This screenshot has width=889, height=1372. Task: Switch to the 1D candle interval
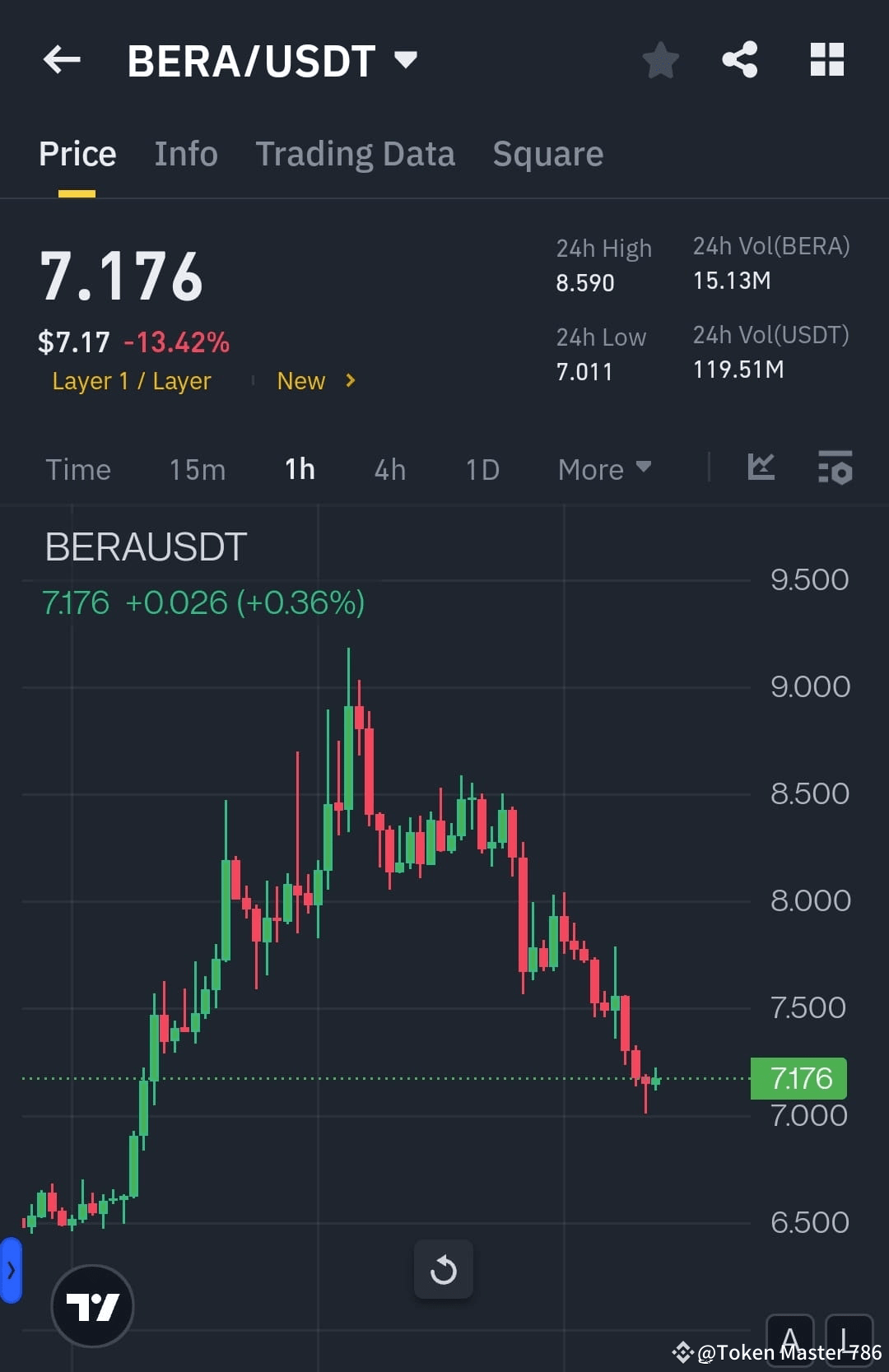[482, 468]
